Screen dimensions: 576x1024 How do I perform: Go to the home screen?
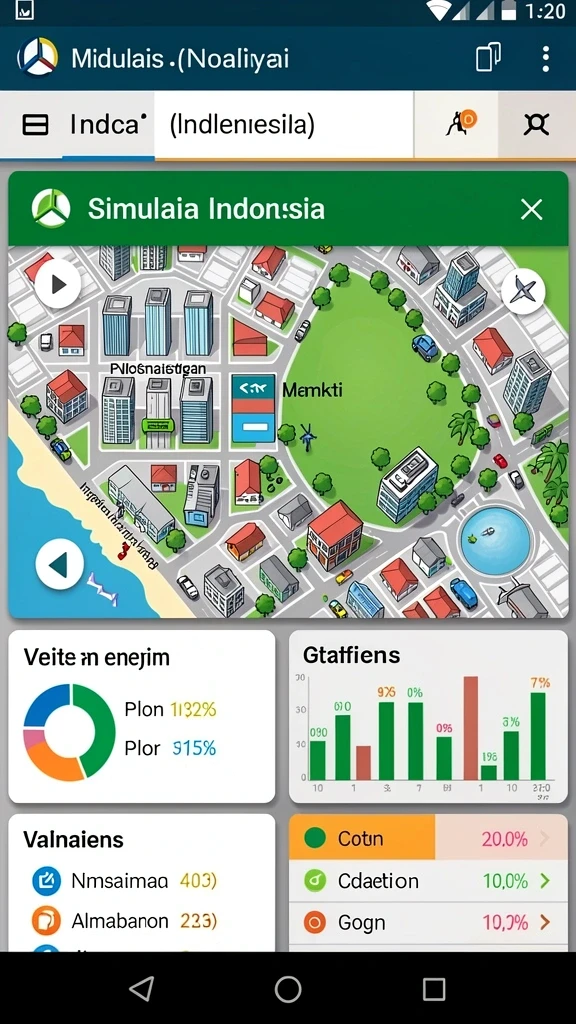[288, 989]
